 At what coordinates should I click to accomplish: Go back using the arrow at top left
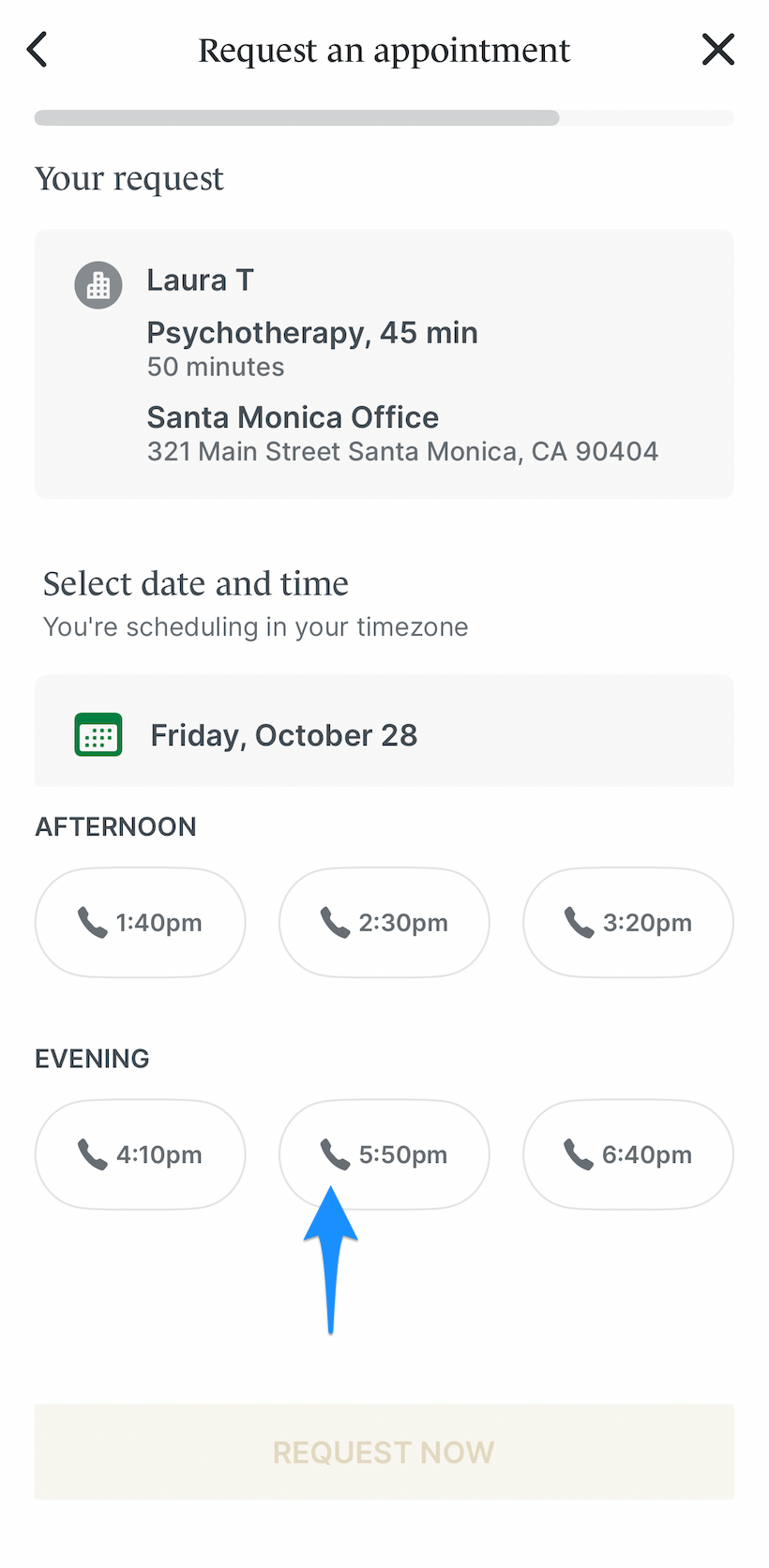(x=38, y=49)
